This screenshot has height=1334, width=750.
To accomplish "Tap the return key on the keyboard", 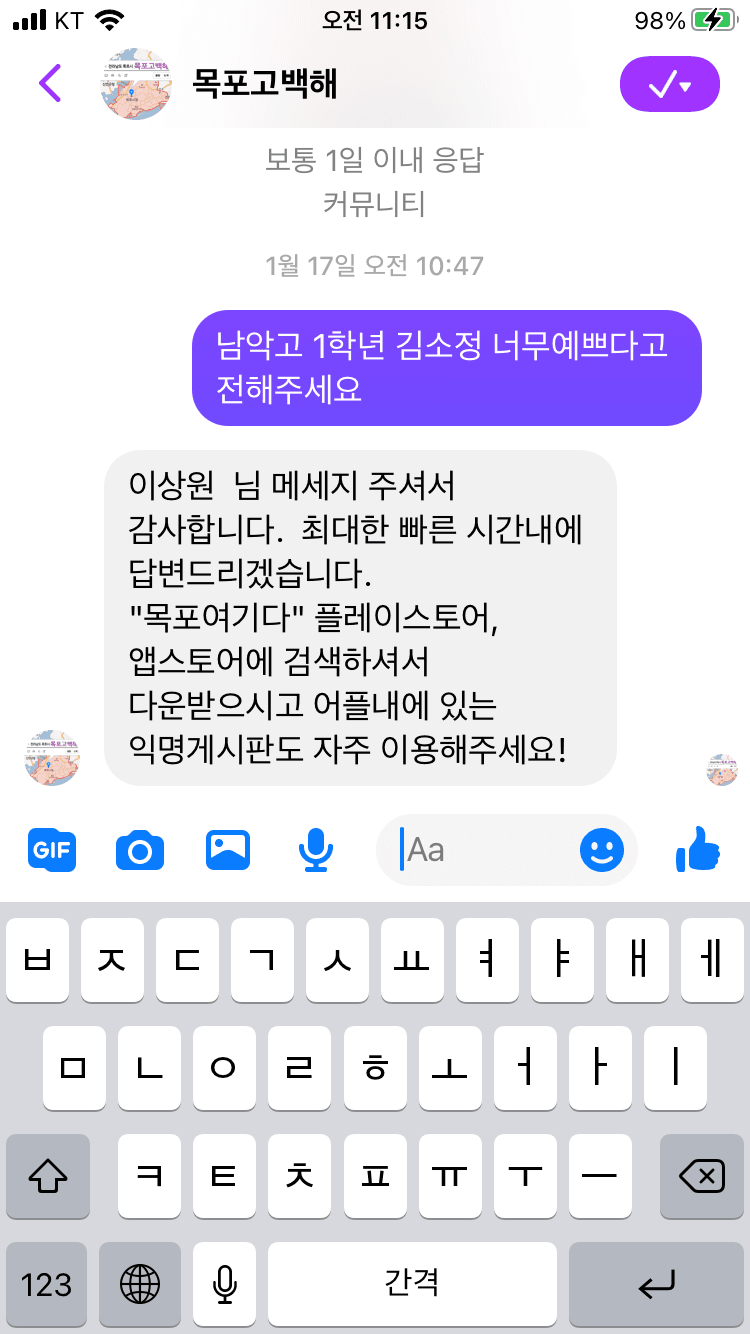I will (x=657, y=1284).
